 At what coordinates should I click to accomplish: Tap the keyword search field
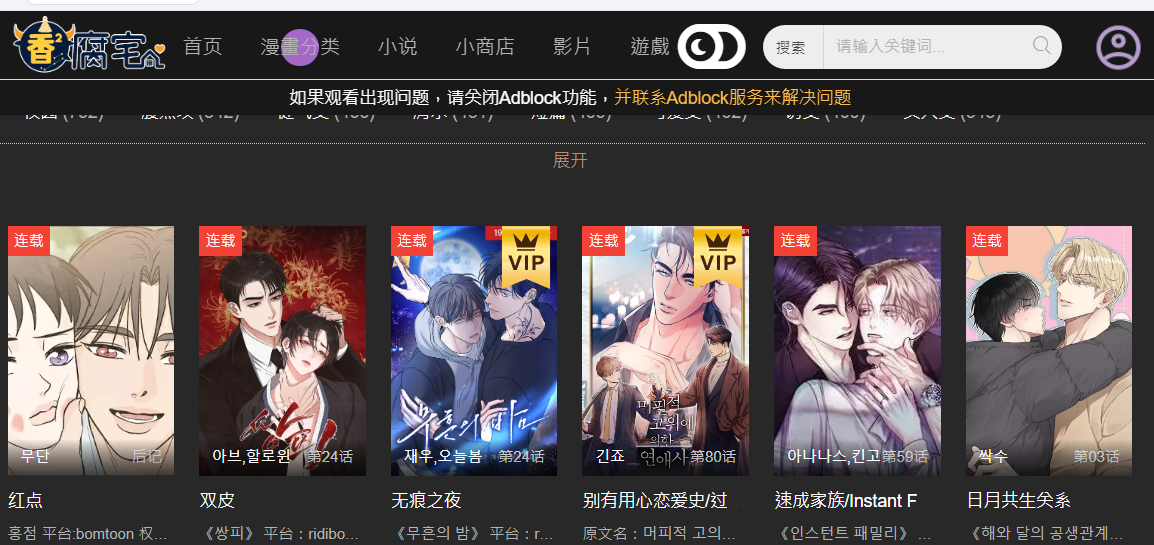(925, 47)
